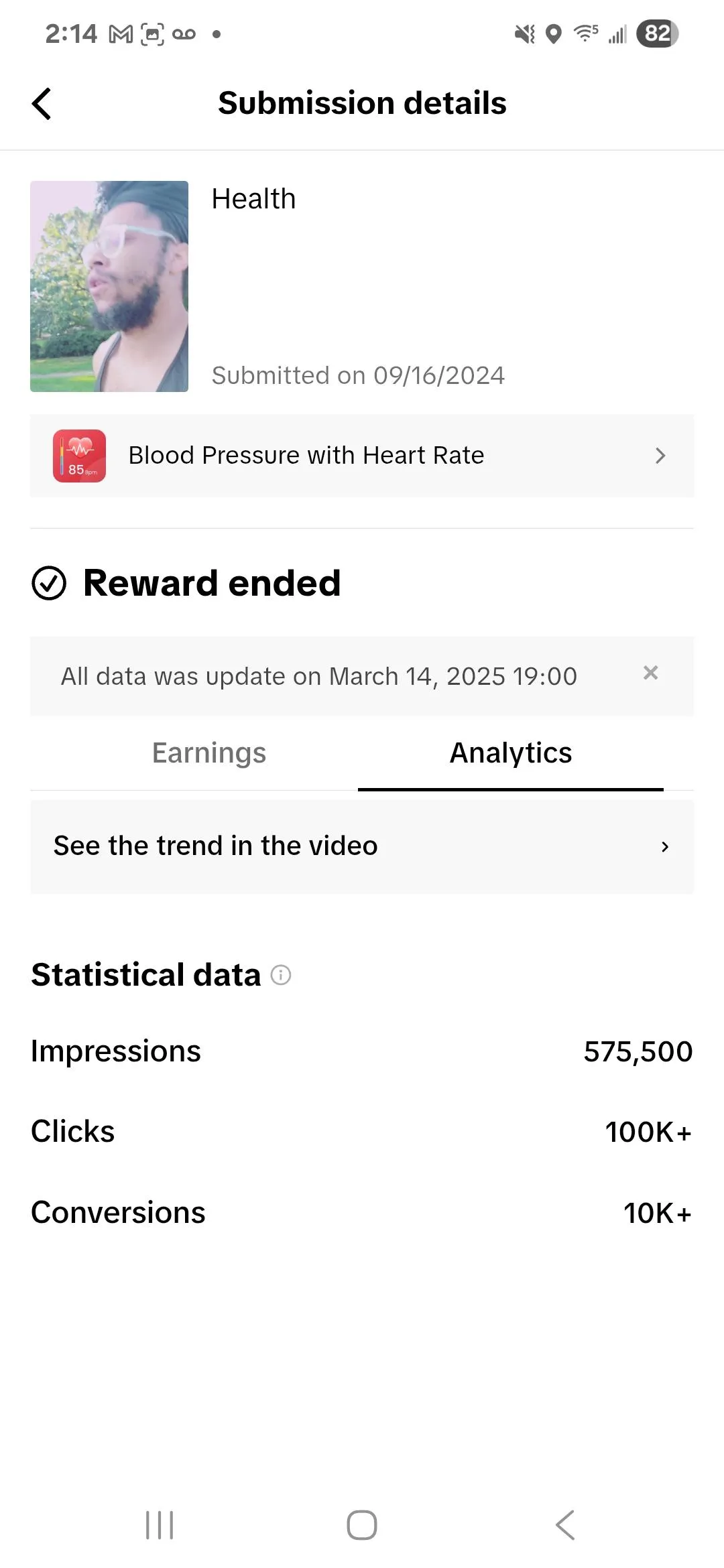Dismiss the data update notice
724x1568 pixels.
tap(650, 673)
